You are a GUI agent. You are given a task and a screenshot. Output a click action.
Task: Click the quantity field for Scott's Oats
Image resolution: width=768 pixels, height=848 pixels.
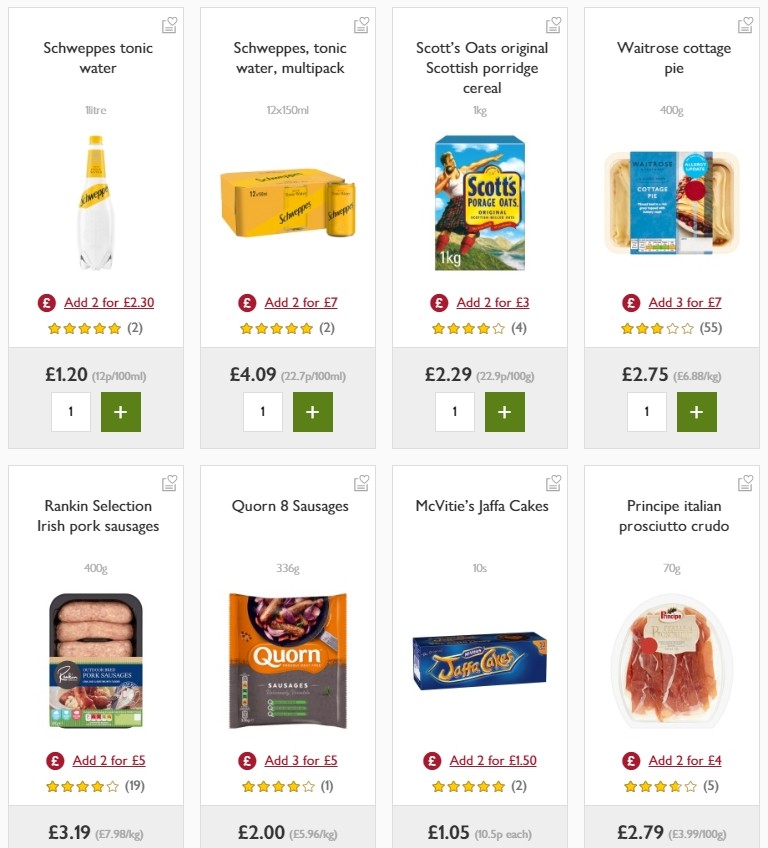coord(454,411)
